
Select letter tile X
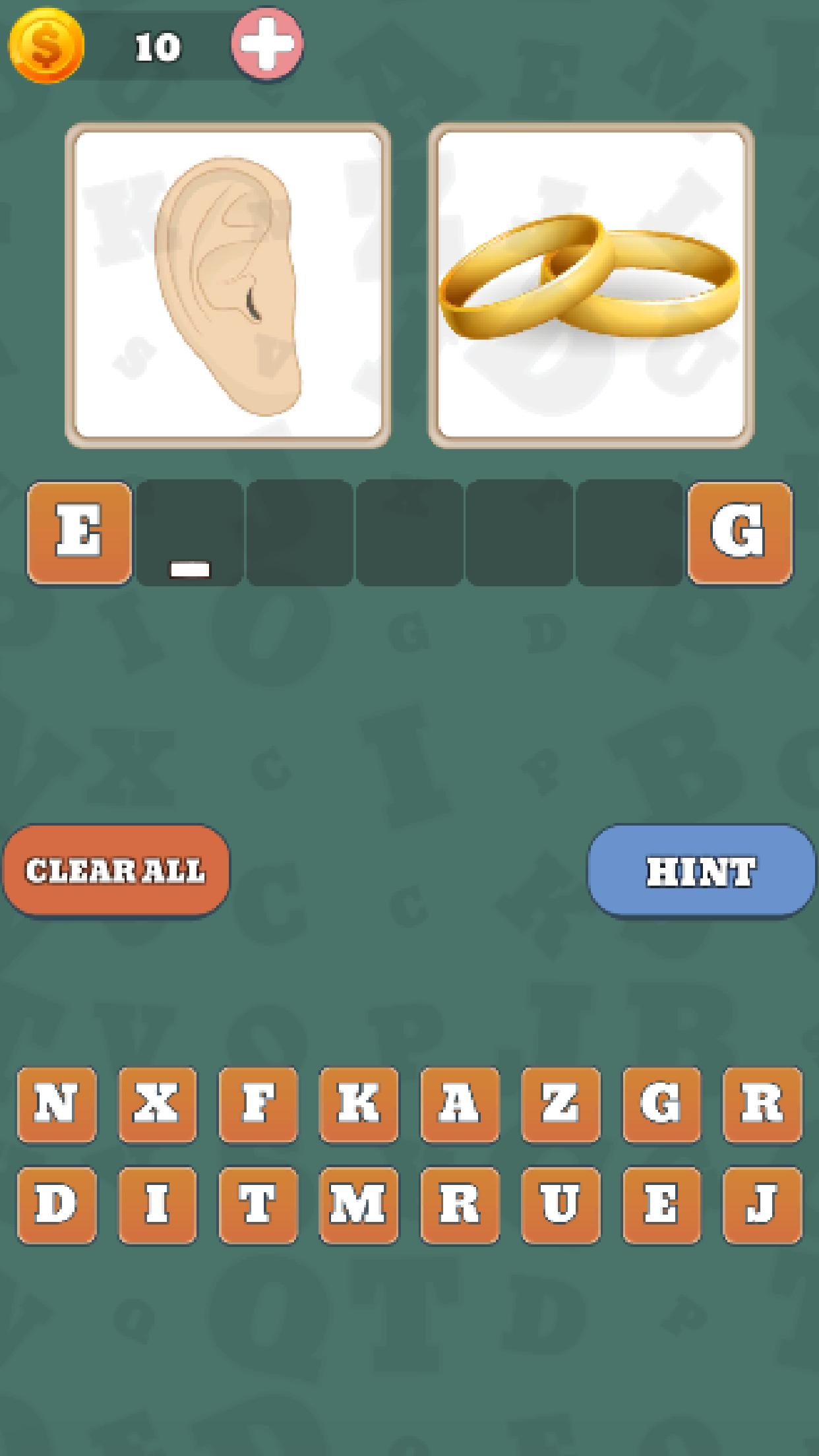coord(158,1104)
